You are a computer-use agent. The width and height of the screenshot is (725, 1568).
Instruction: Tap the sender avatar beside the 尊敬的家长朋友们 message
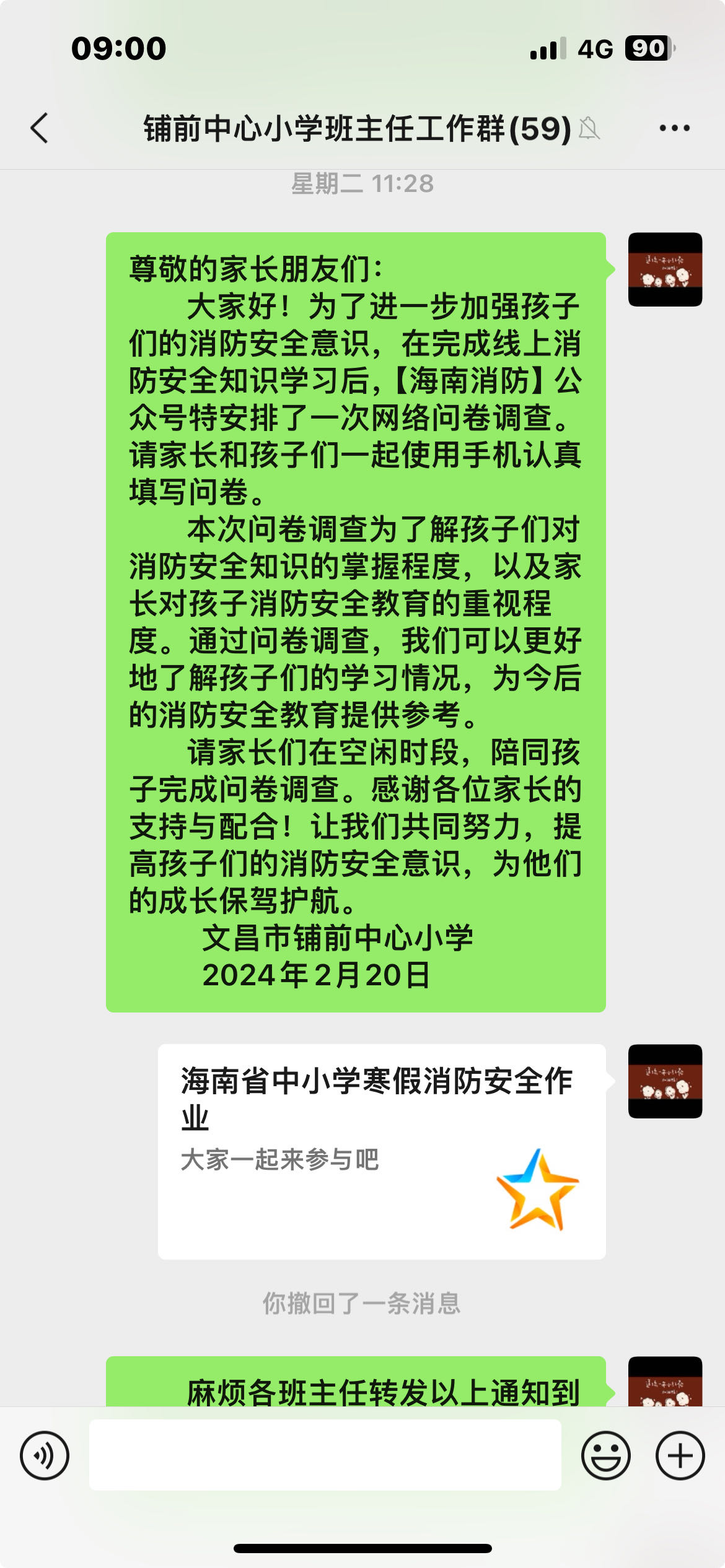(665, 269)
